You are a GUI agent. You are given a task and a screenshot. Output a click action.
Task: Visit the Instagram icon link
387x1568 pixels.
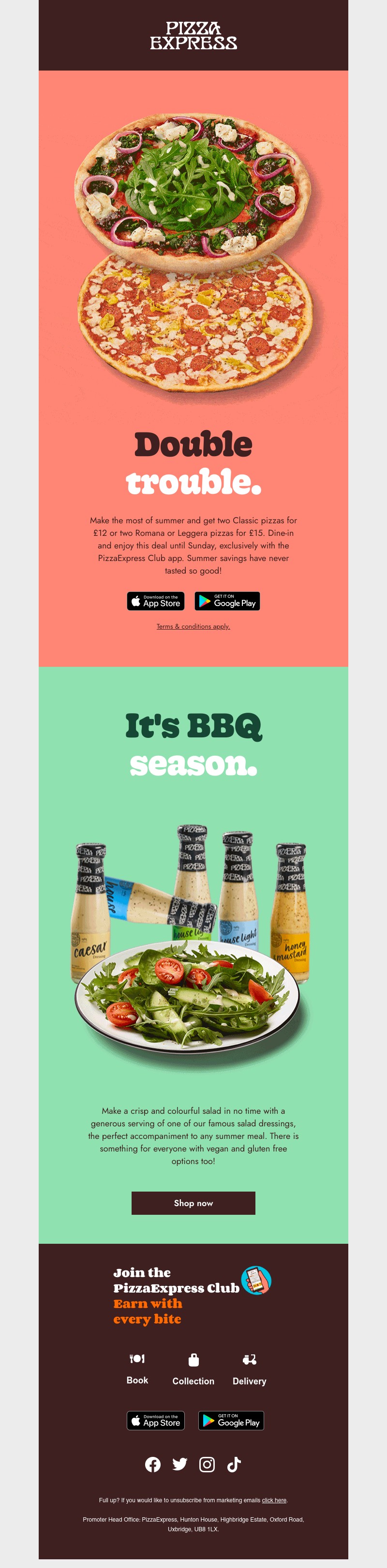pos(207,1464)
